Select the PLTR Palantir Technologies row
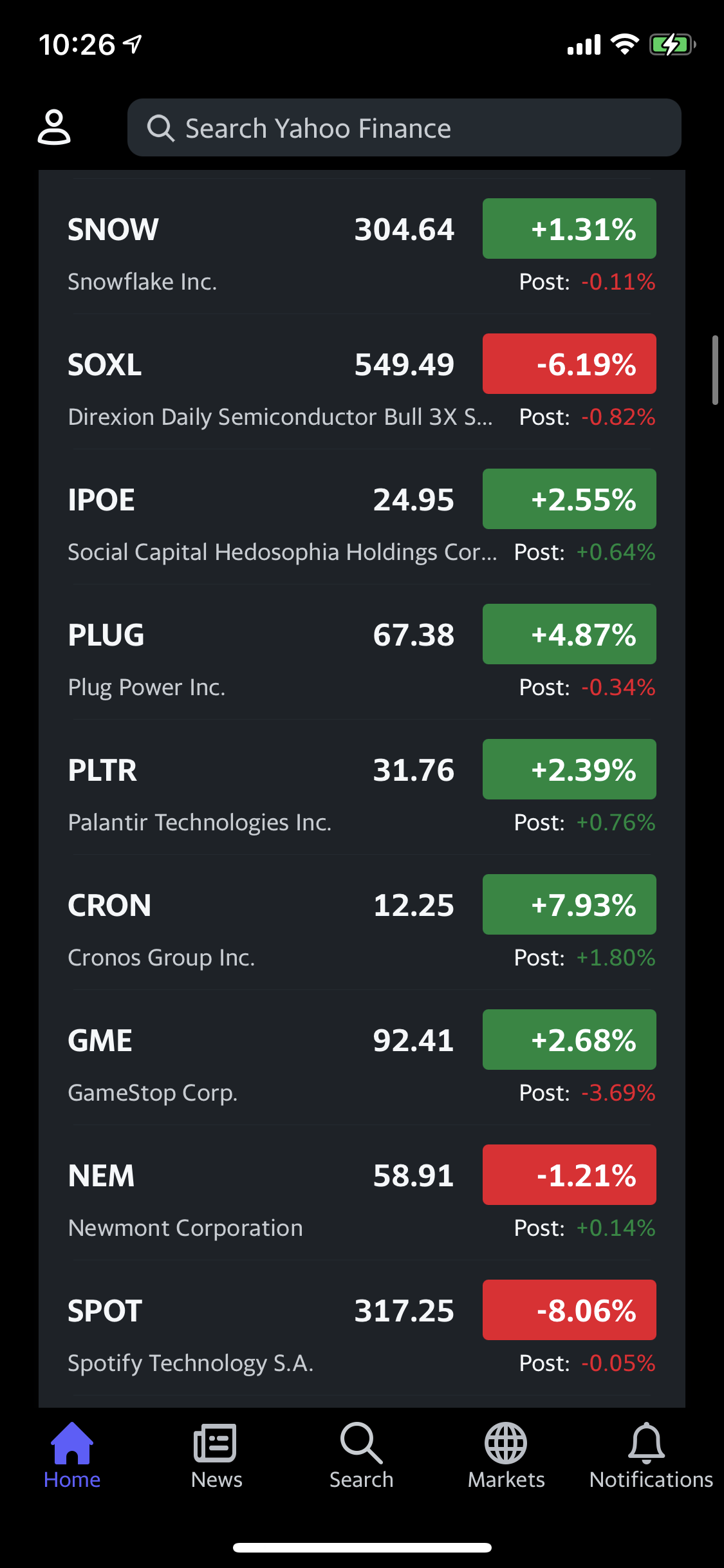 pyautogui.click(x=362, y=787)
